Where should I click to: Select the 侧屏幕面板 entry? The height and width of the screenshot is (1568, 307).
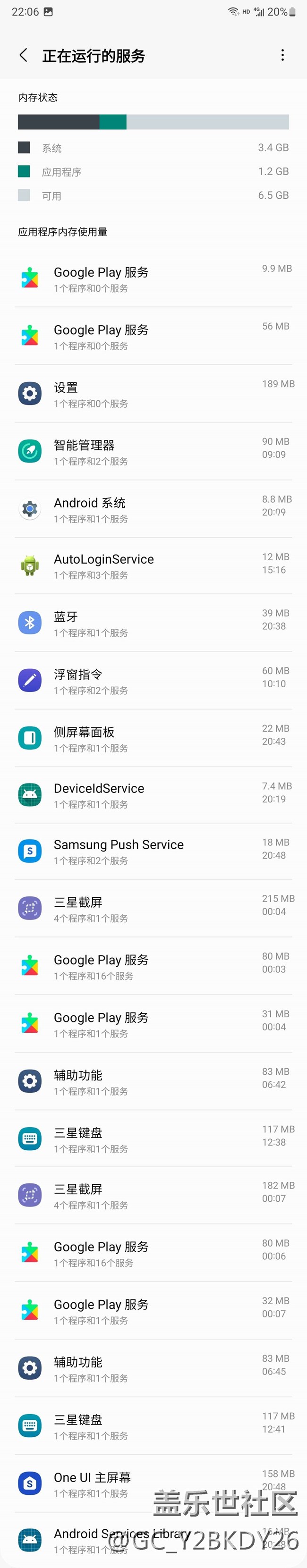tap(153, 738)
